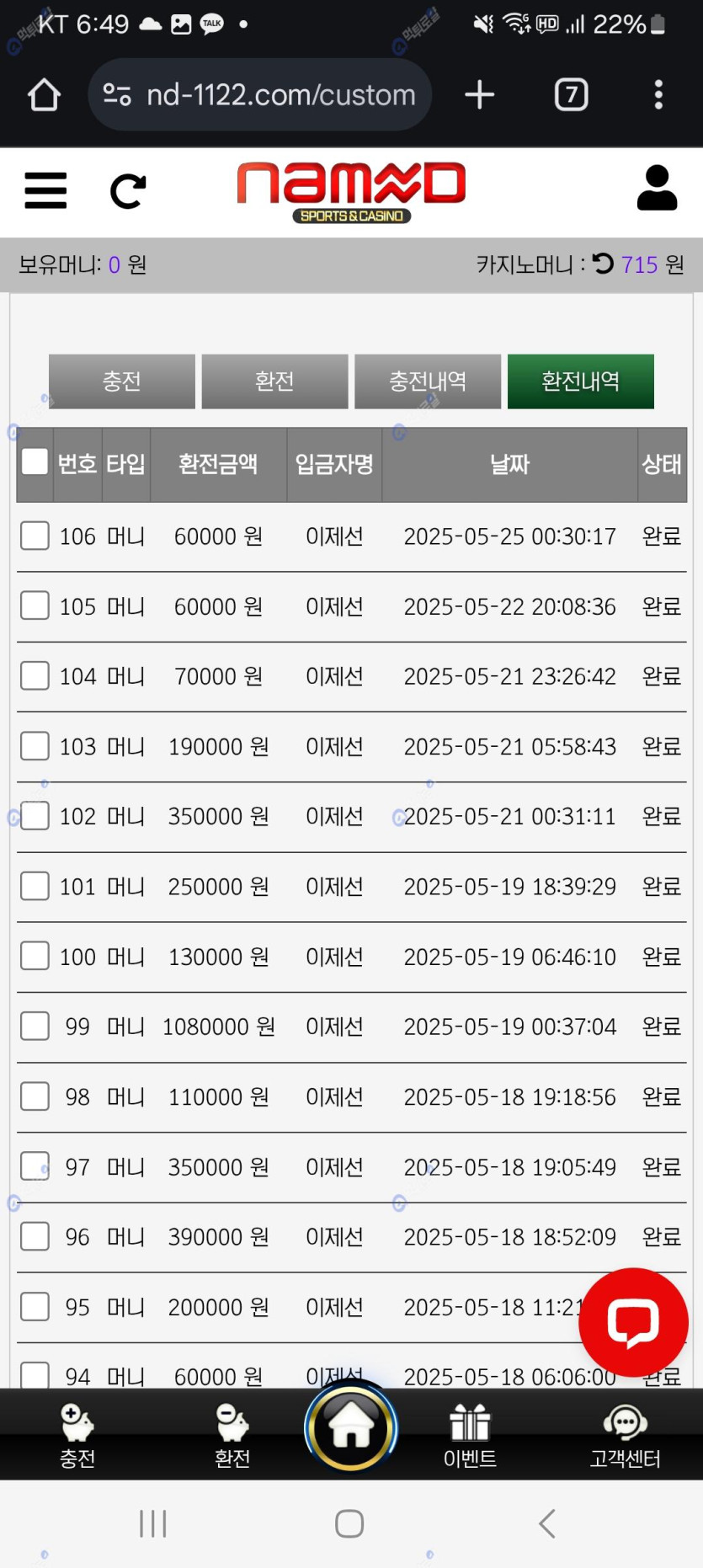Reload the page with the refresh icon
Viewport: 703px width, 1568px height.
click(x=128, y=191)
